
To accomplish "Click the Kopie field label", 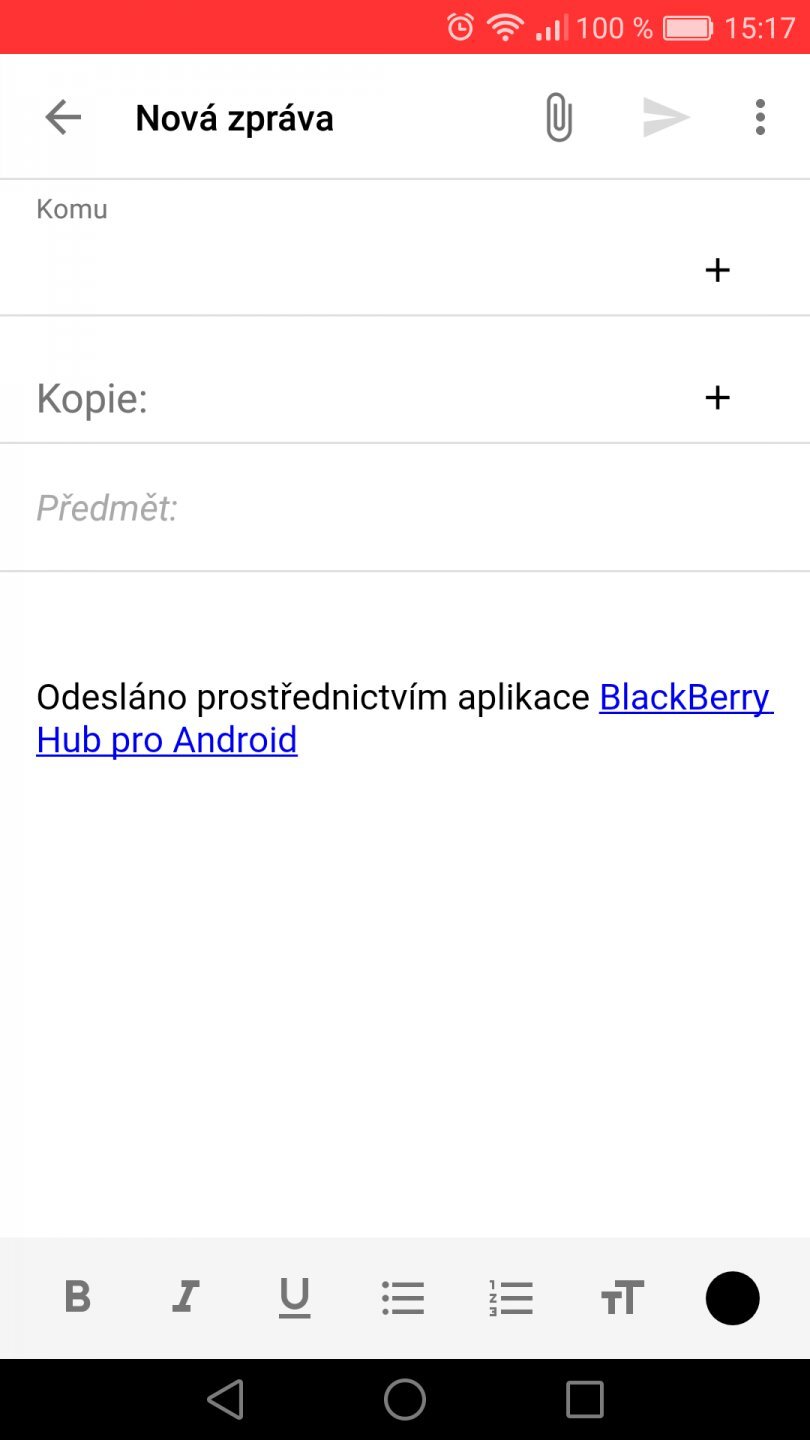I will click(92, 397).
